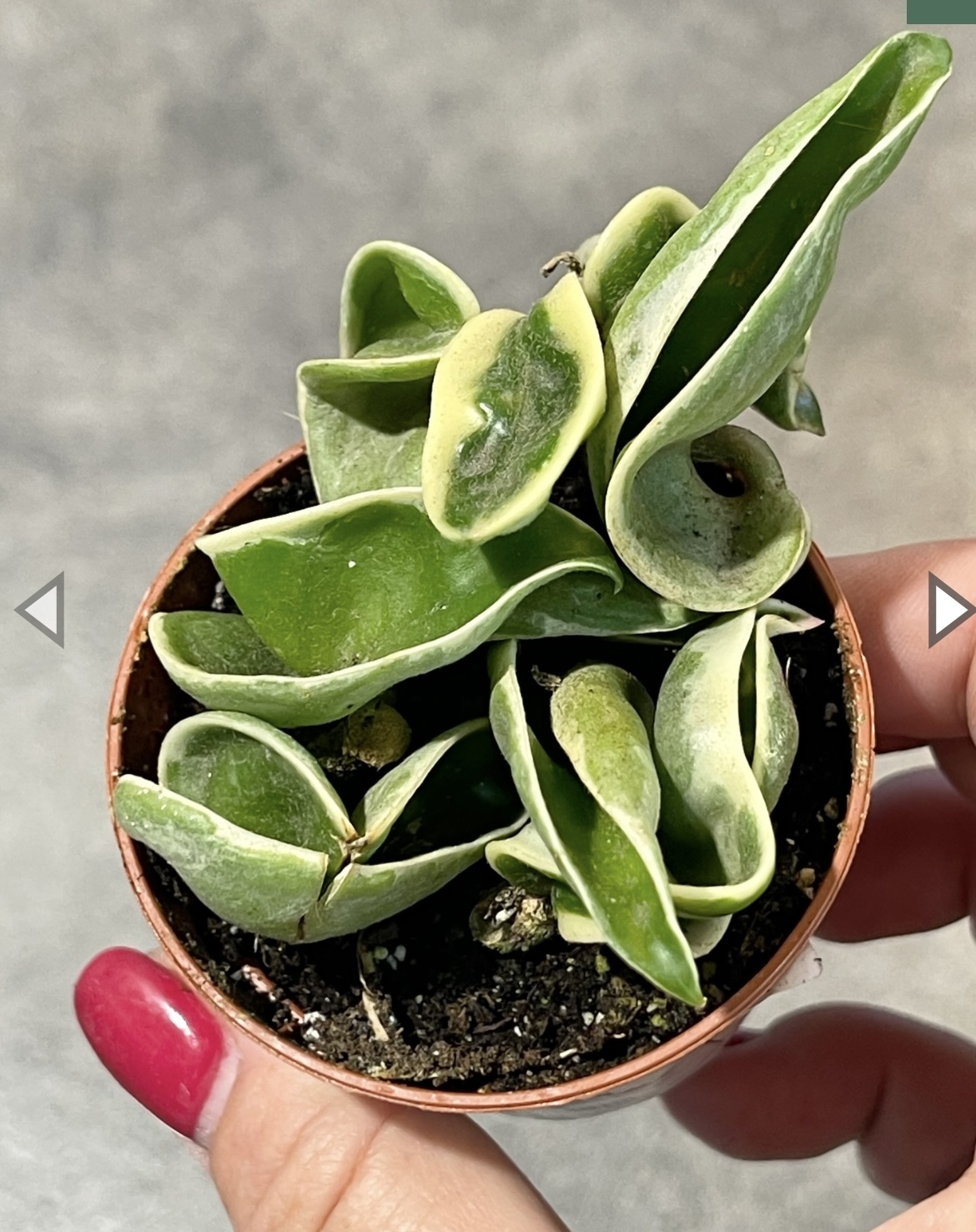Advance to the next product photo
976x1232 pixels.
pyautogui.click(x=950, y=610)
